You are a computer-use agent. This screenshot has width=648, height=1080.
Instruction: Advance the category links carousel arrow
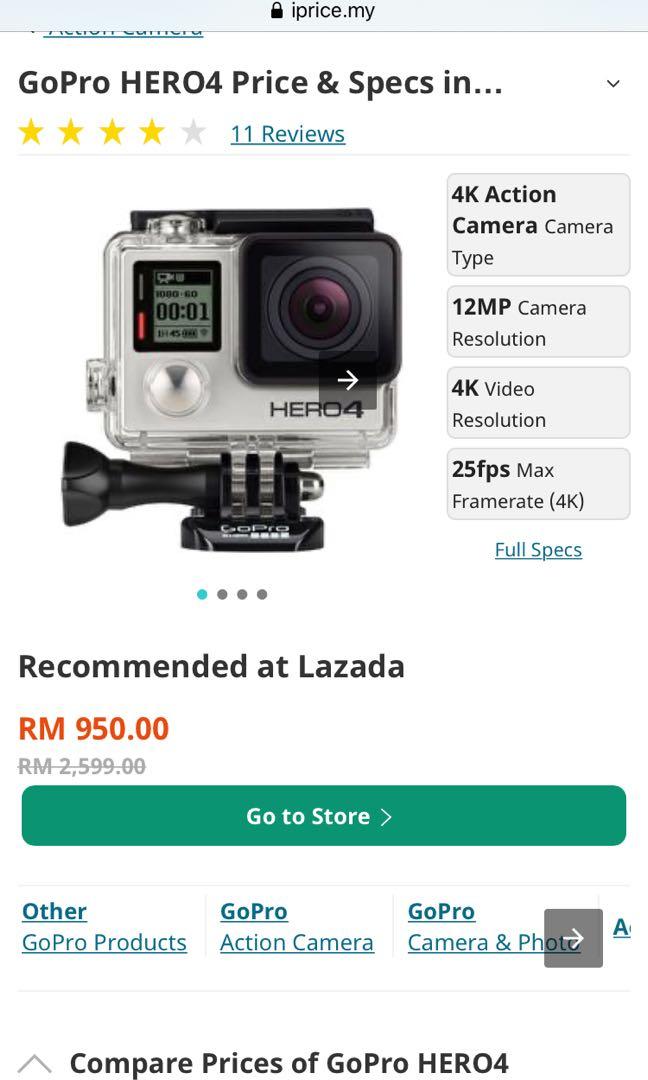coord(573,938)
